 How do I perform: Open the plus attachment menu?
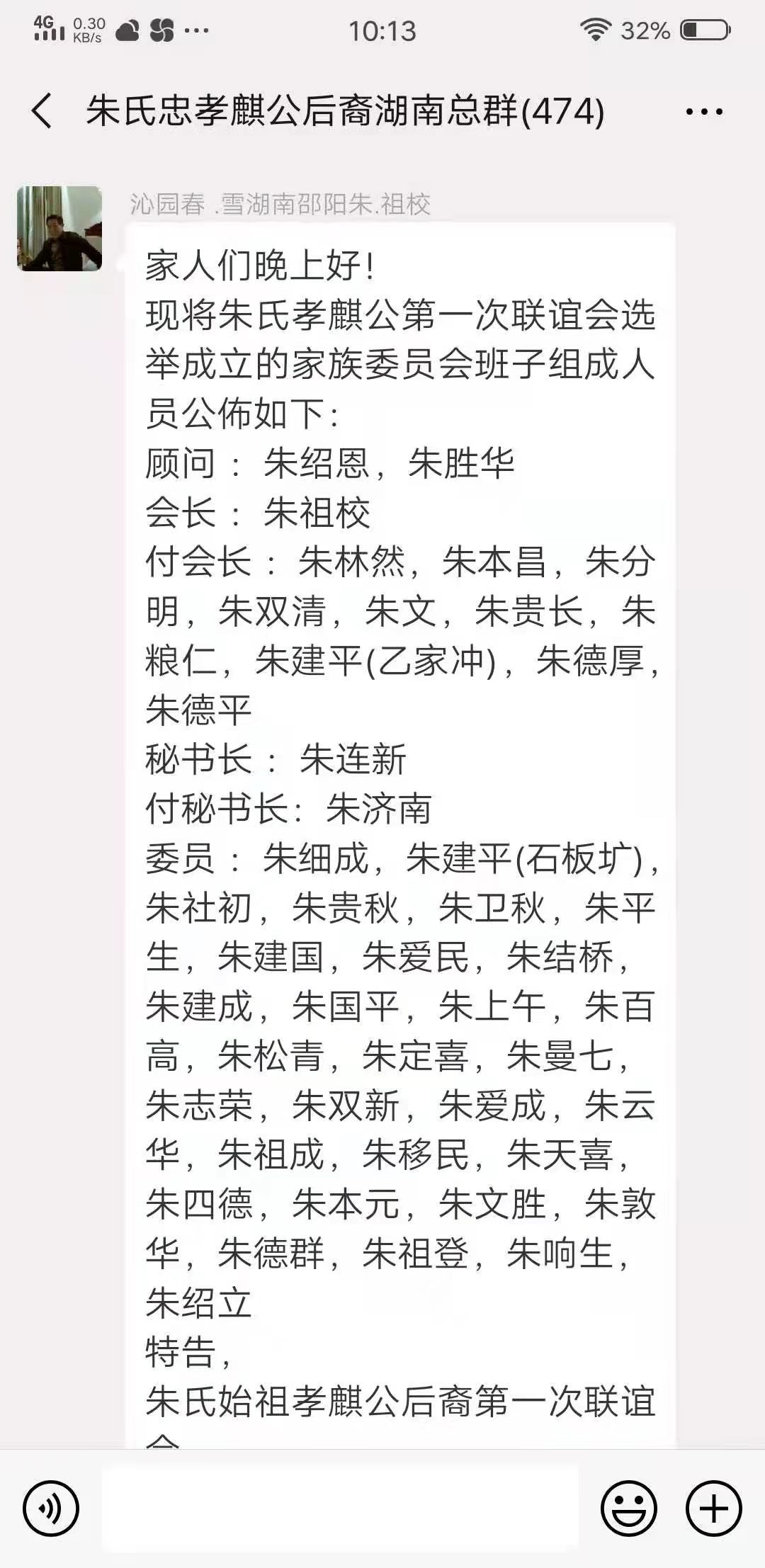point(713,1509)
